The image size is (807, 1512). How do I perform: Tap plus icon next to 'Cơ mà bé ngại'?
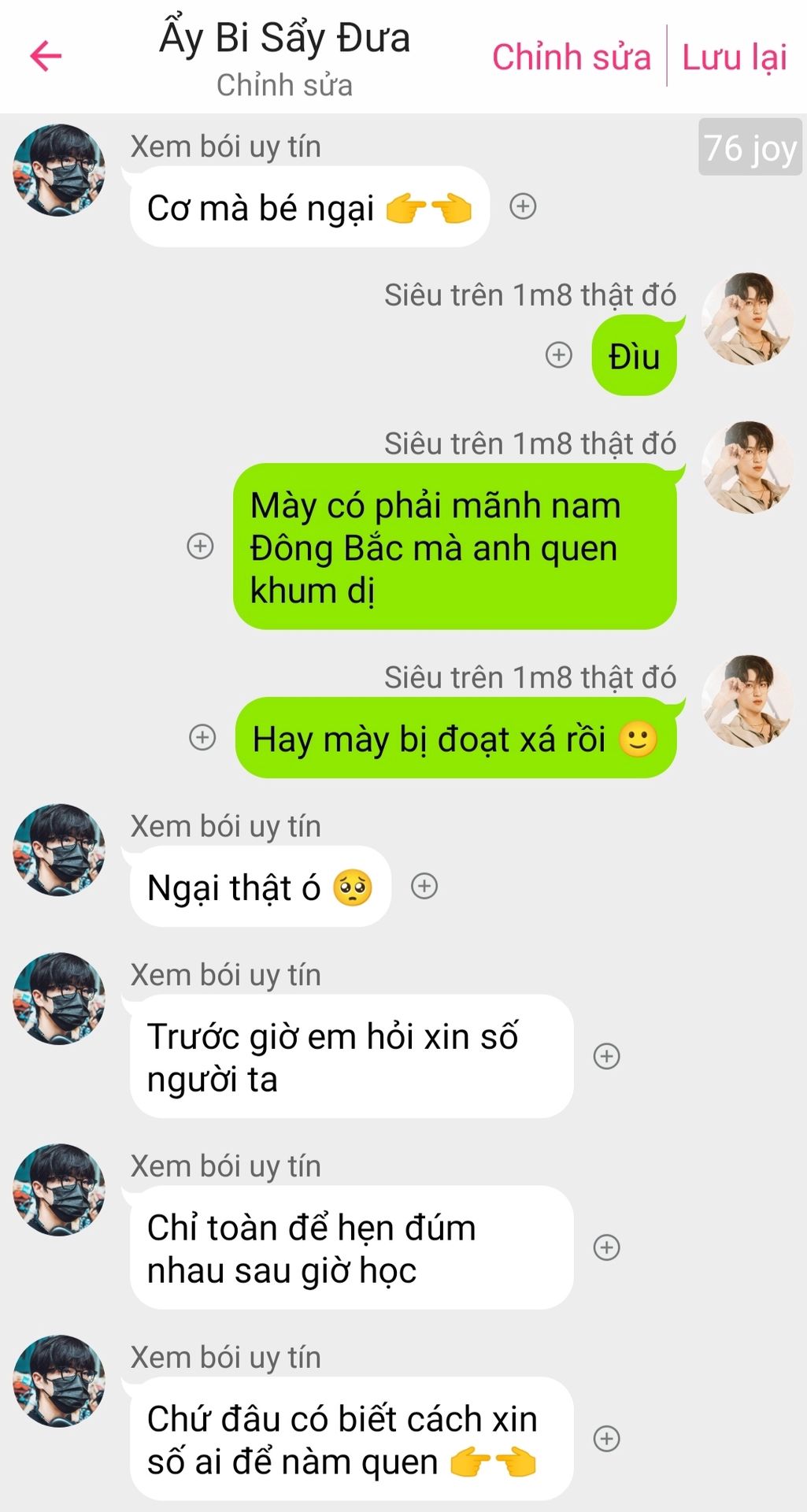coord(523,206)
